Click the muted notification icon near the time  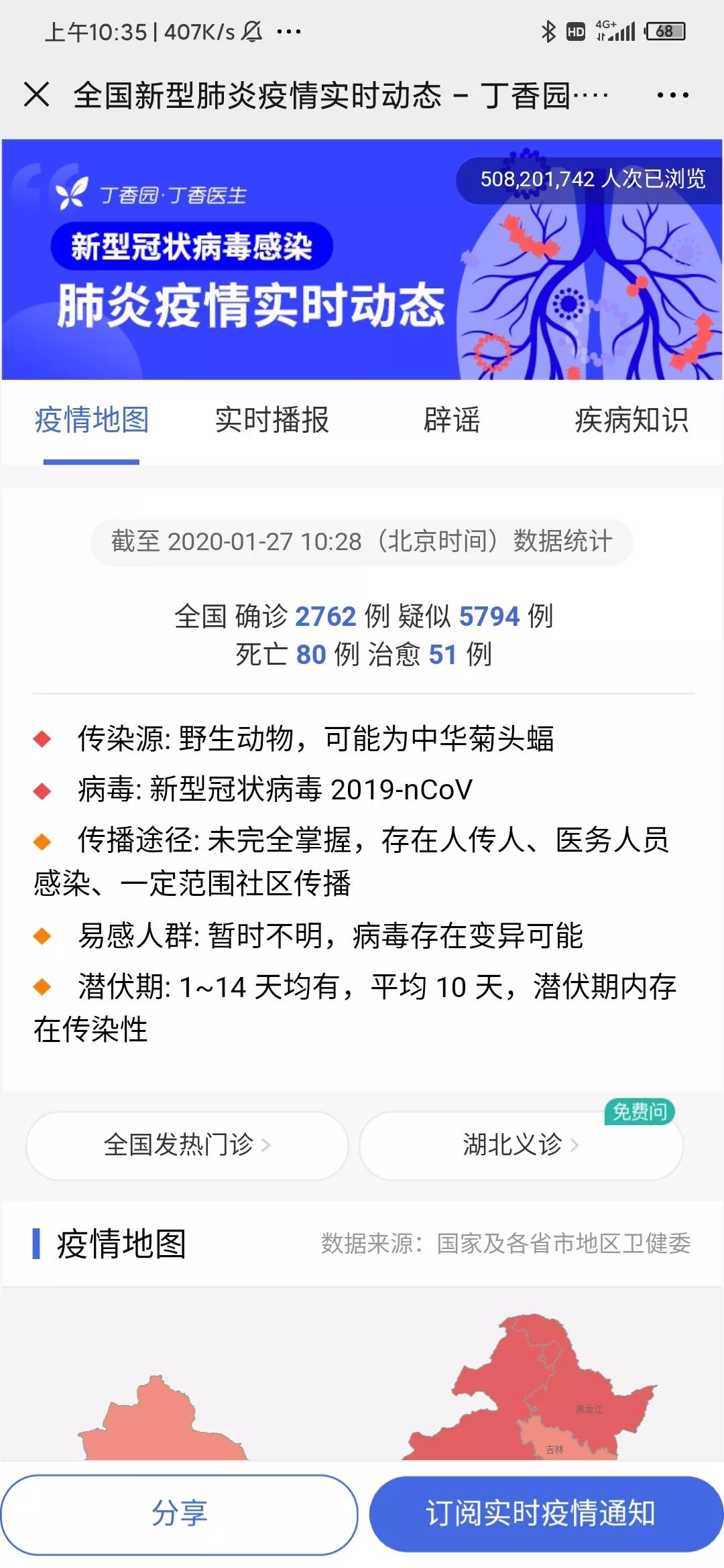[251, 32]
